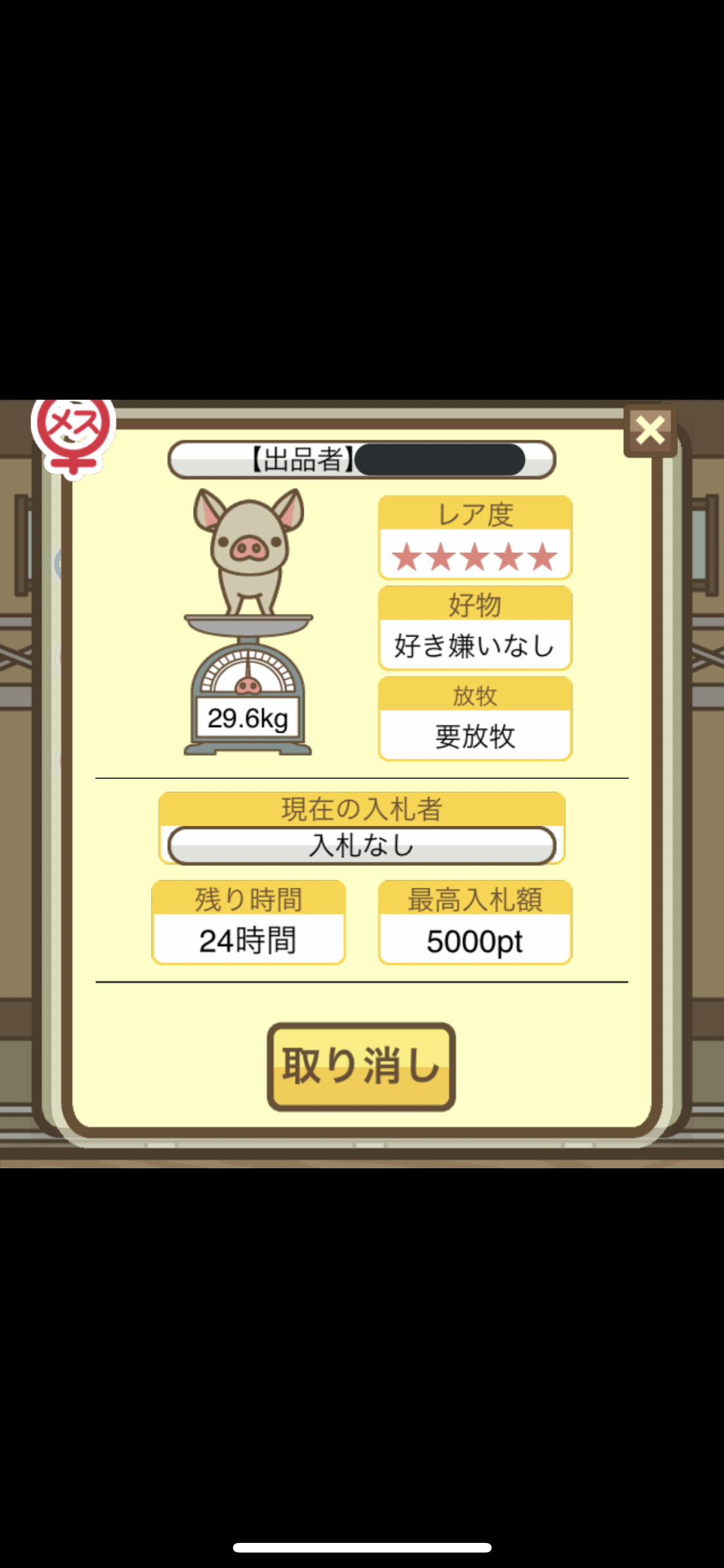Close the auction listing dialog
This screenshot has width=724, height=1568.
tap(650, 431)
